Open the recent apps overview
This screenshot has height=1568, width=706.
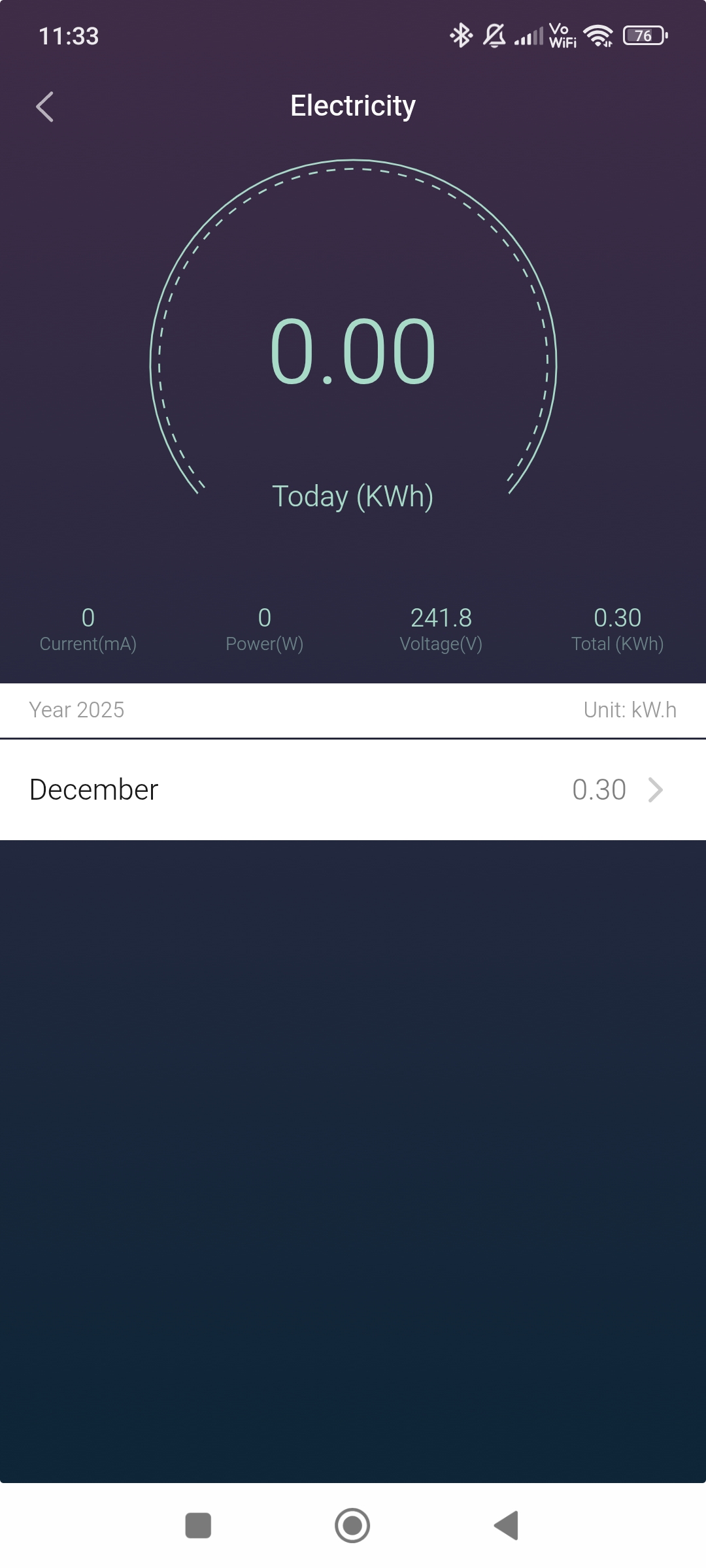tap(198, 1526)
